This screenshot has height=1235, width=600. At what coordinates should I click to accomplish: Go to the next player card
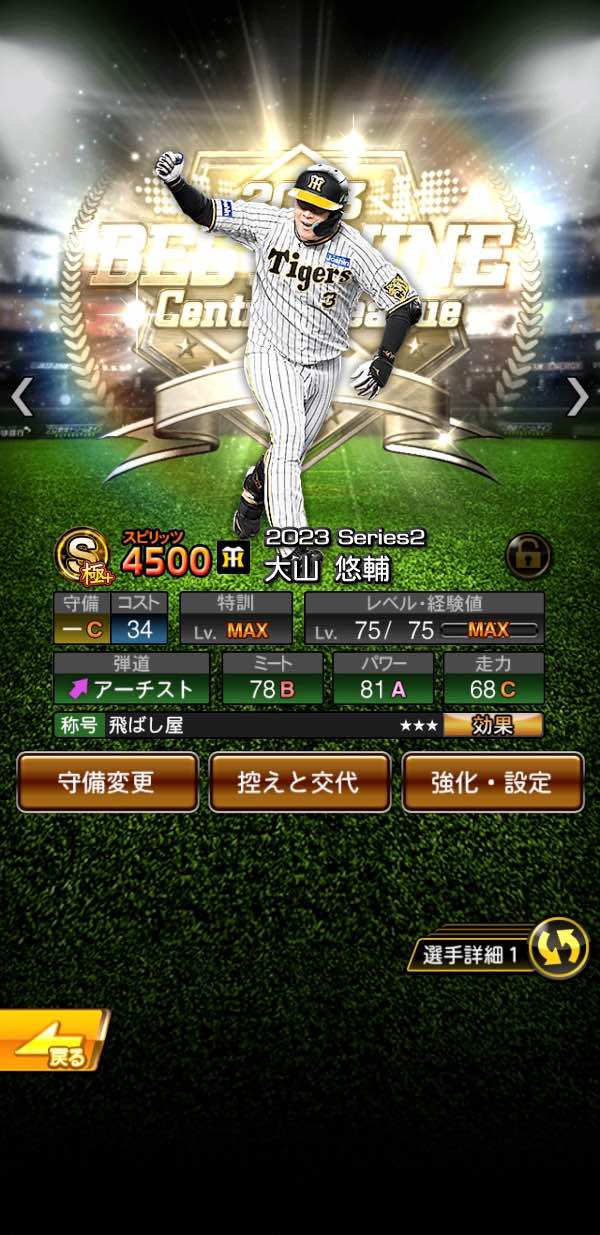point(578,397)
